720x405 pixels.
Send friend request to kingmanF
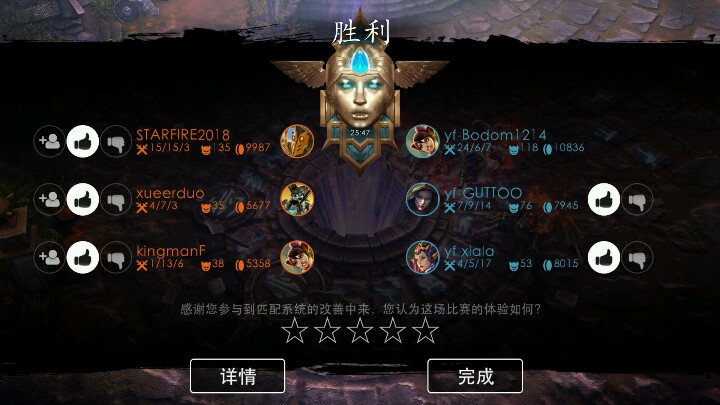click(49, 257)
